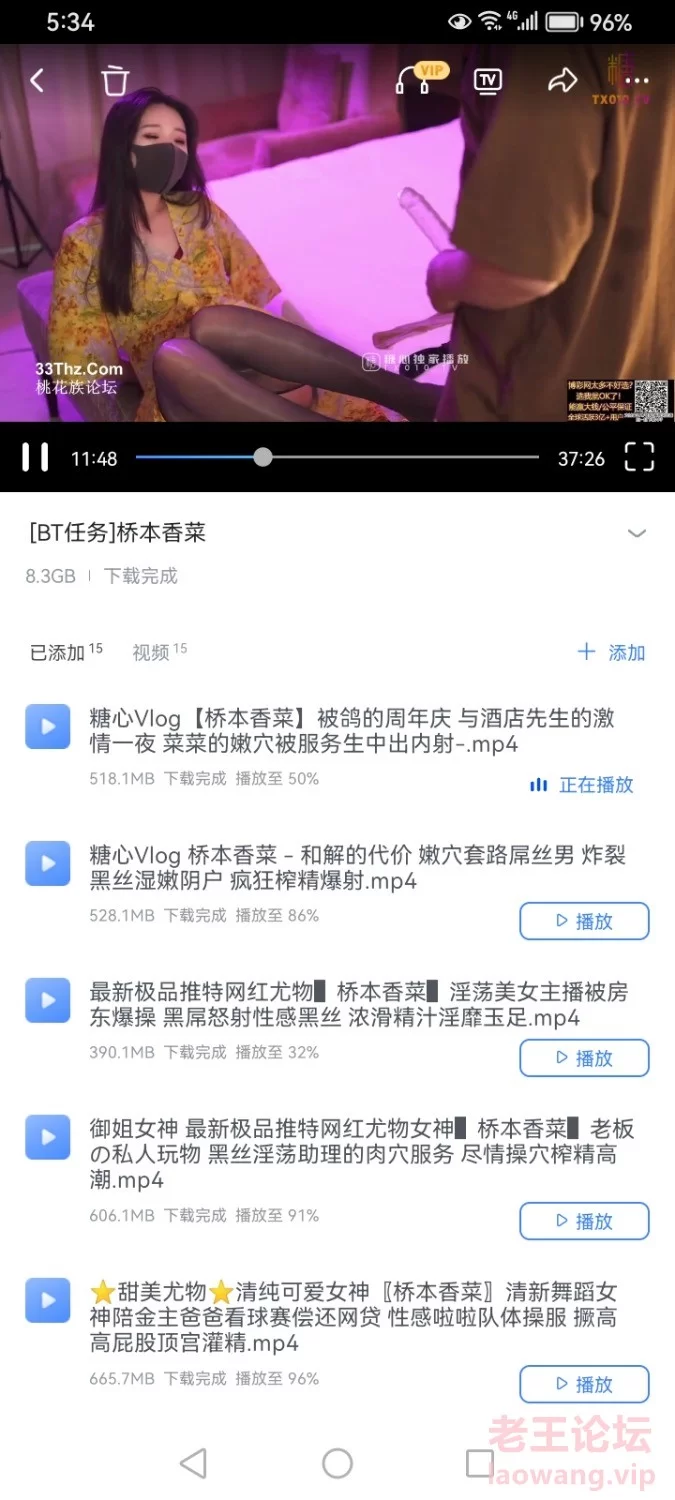The image size is (675, 1500).
Task: Enter fullscreen mode
Action: pyautogui.click(x=639, y=457)
